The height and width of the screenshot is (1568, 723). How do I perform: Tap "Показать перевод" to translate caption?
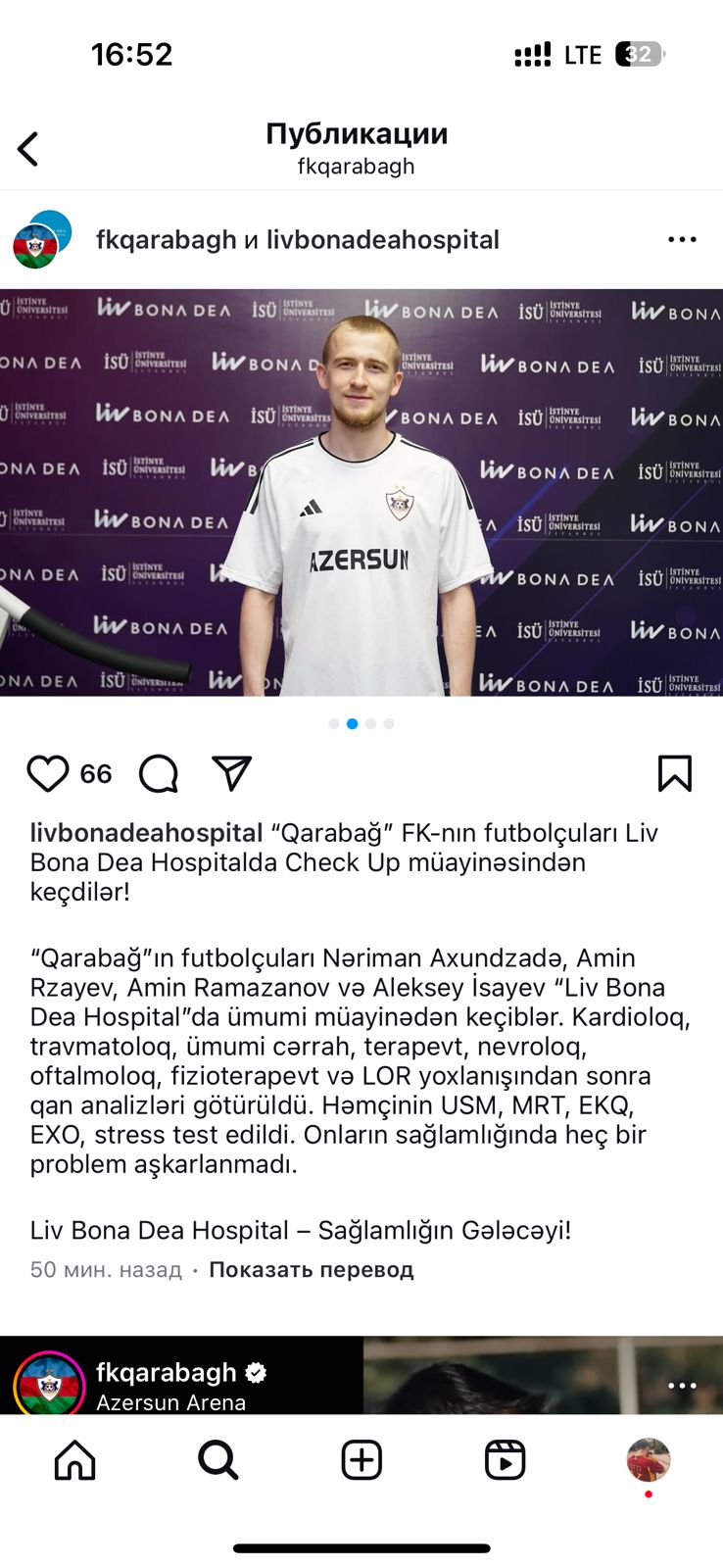pyautogui.click(x=312, y=1270)
